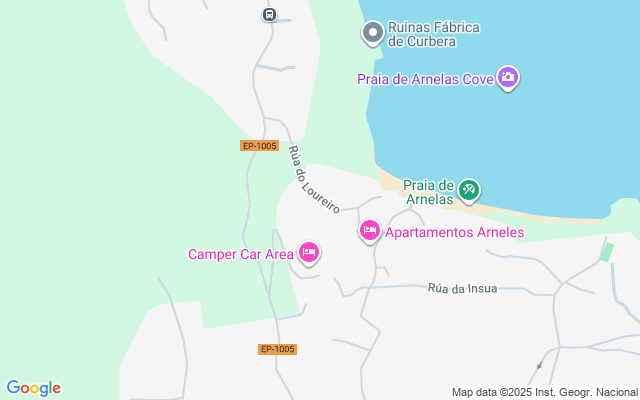Open the Ruinas Fábrica de Curbera marker

point(372,34)
